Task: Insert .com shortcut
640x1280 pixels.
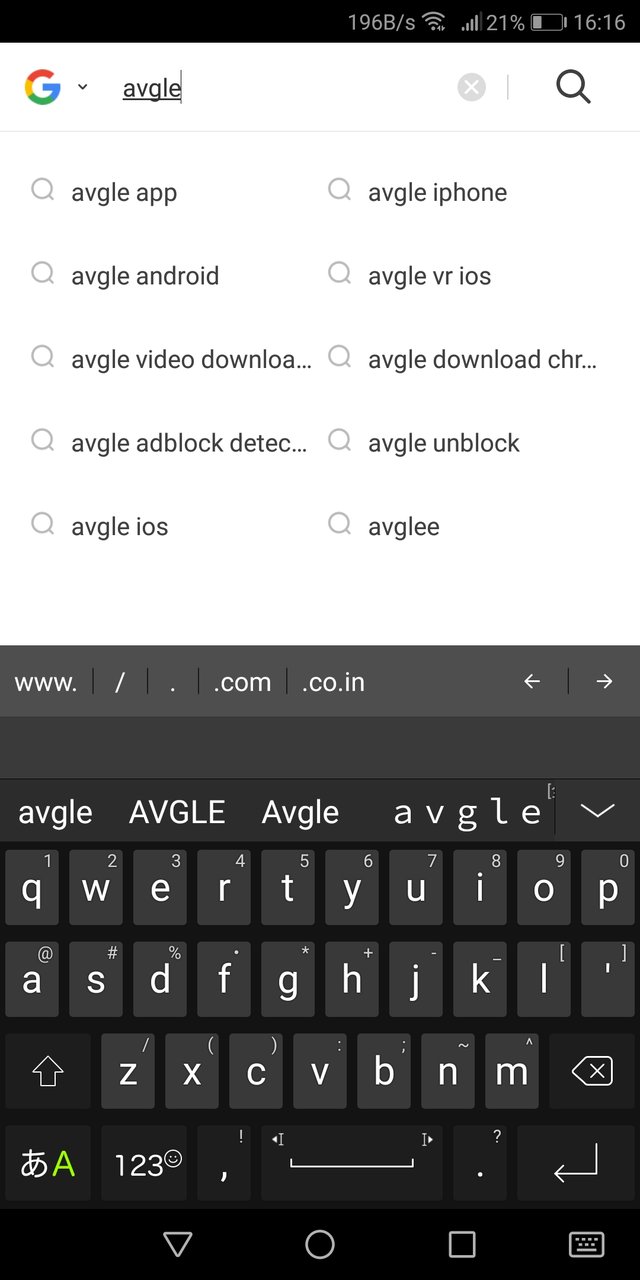Action: pyautogui.click(x=242, y=682)
